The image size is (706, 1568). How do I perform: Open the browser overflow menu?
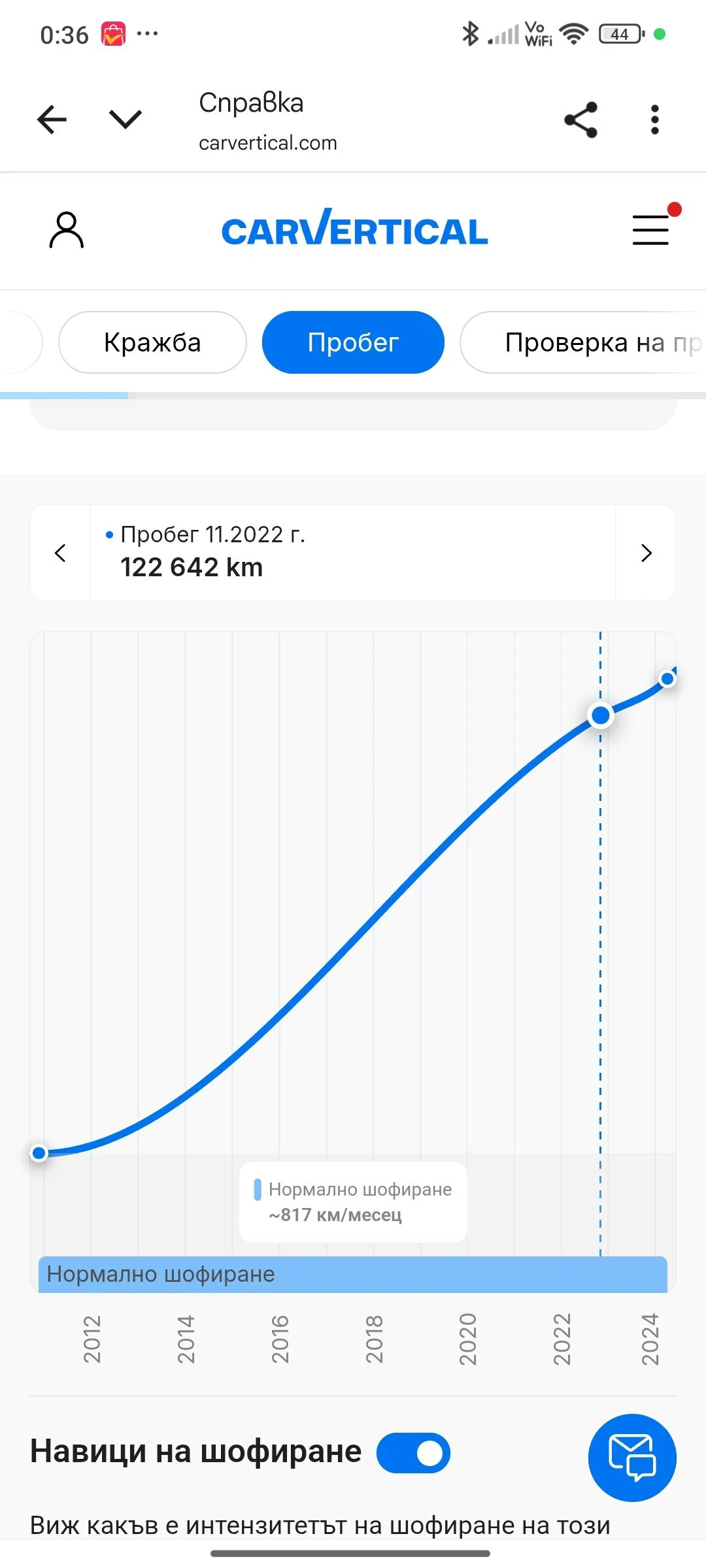click(654, 120)
